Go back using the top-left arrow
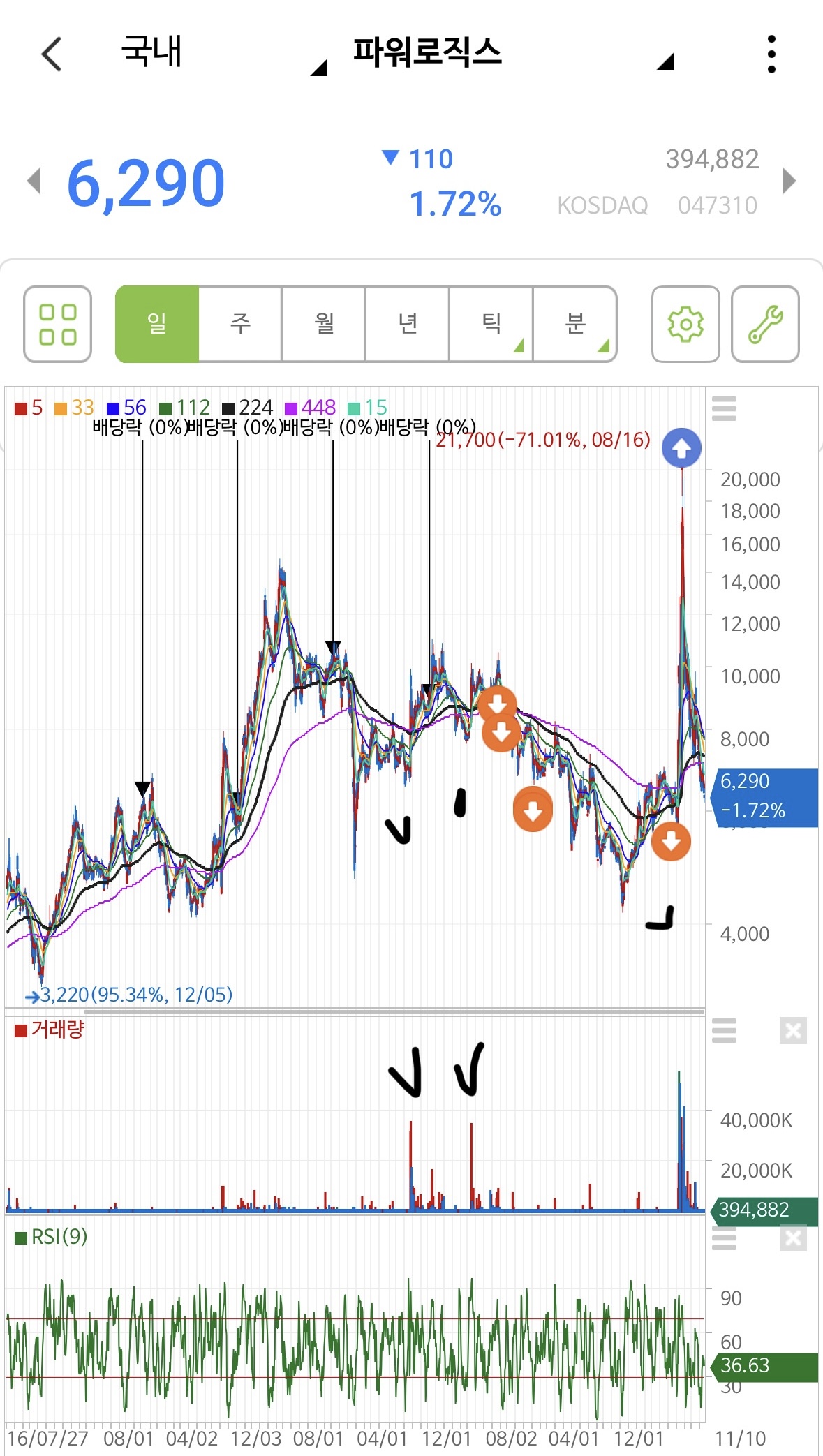 pos(52,54)
